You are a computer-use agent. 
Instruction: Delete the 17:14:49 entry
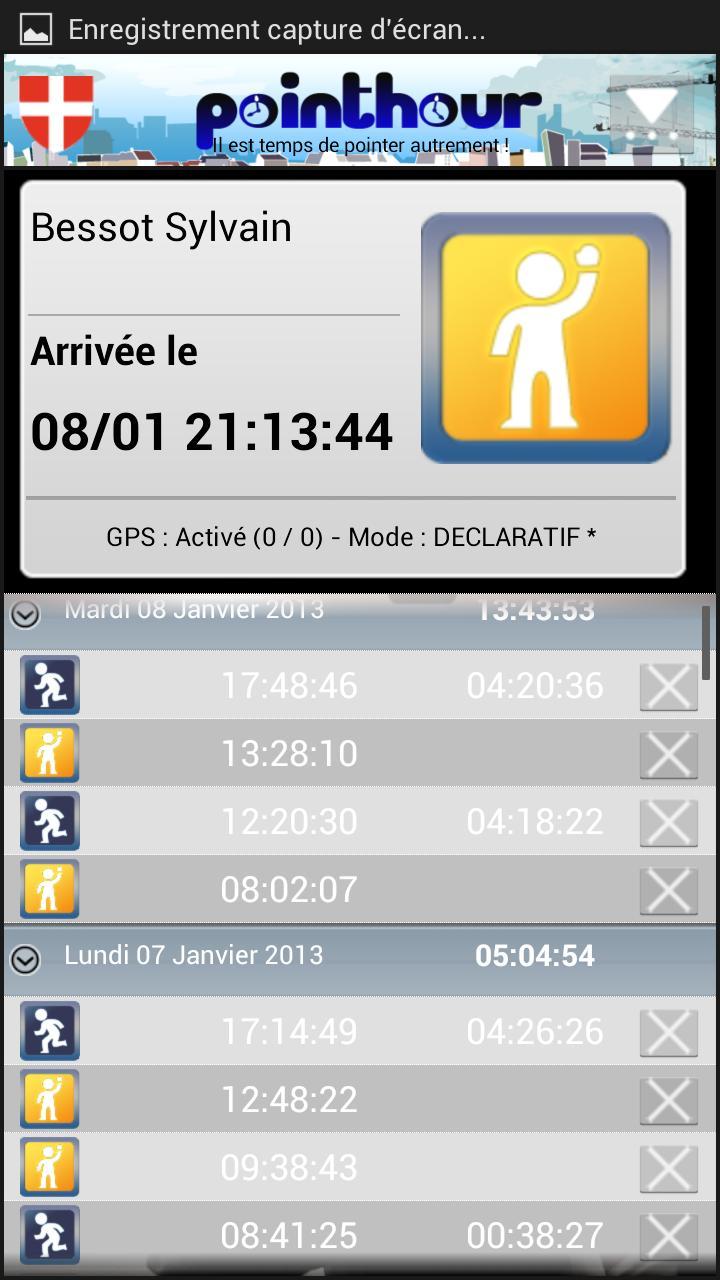[x=668, y=1032]
